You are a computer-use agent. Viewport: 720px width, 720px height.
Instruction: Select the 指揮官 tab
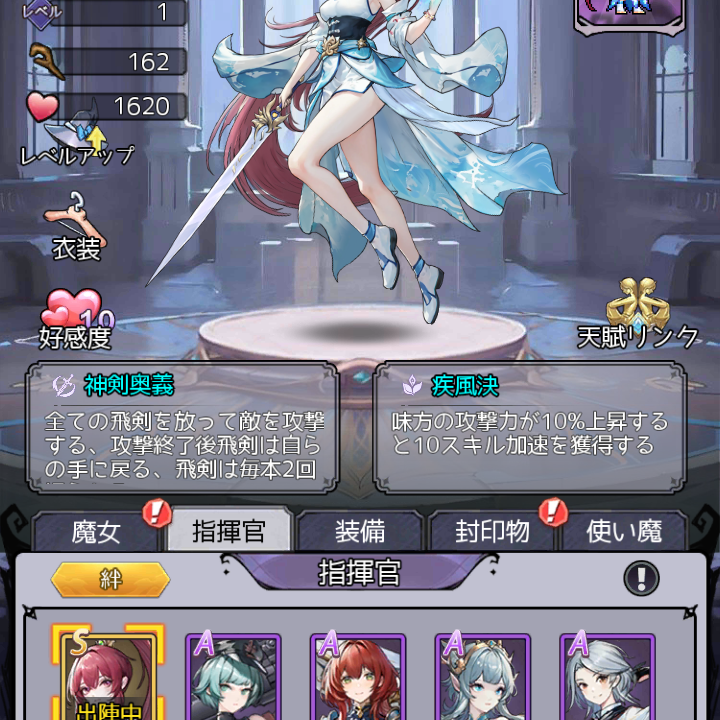coord(228,530)
